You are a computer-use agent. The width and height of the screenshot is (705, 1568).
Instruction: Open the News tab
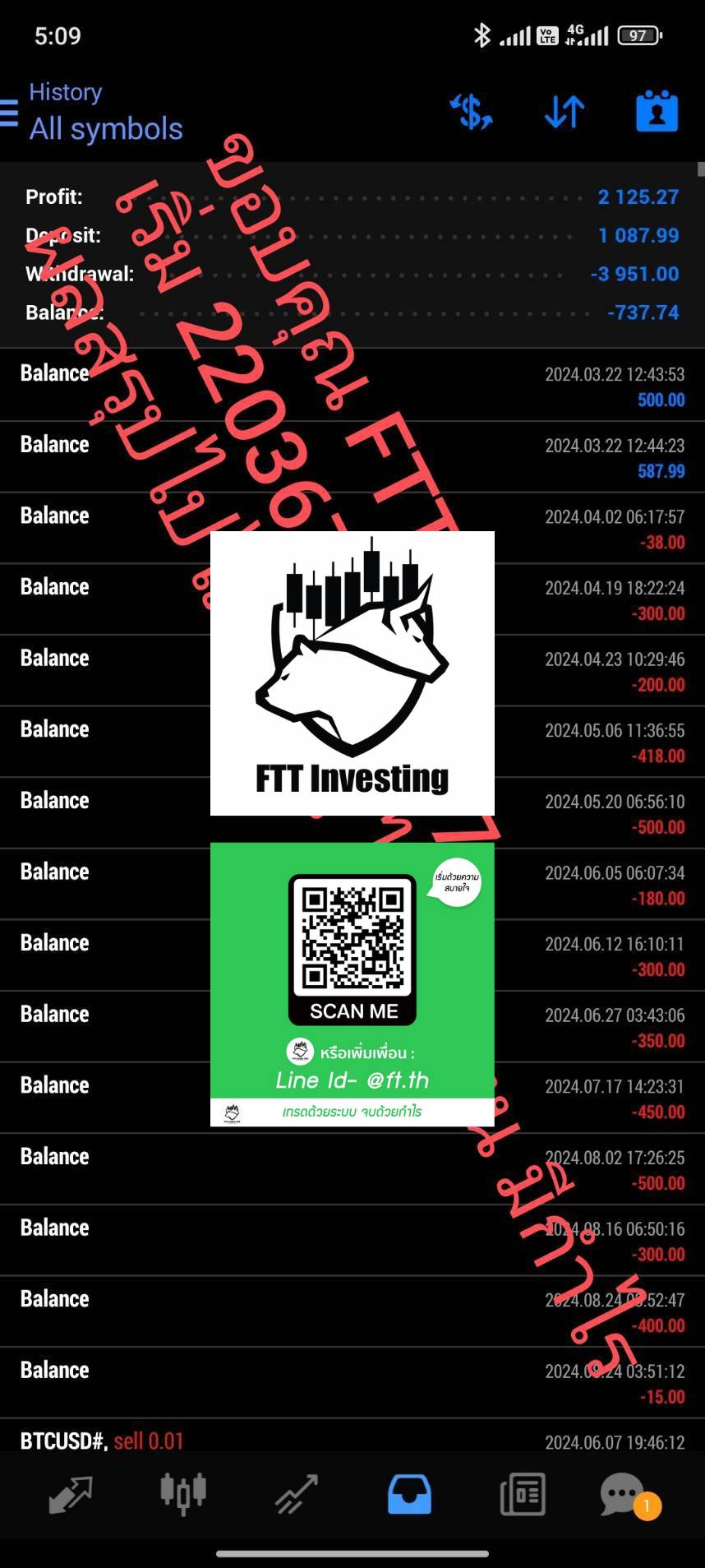point(523,1494)
